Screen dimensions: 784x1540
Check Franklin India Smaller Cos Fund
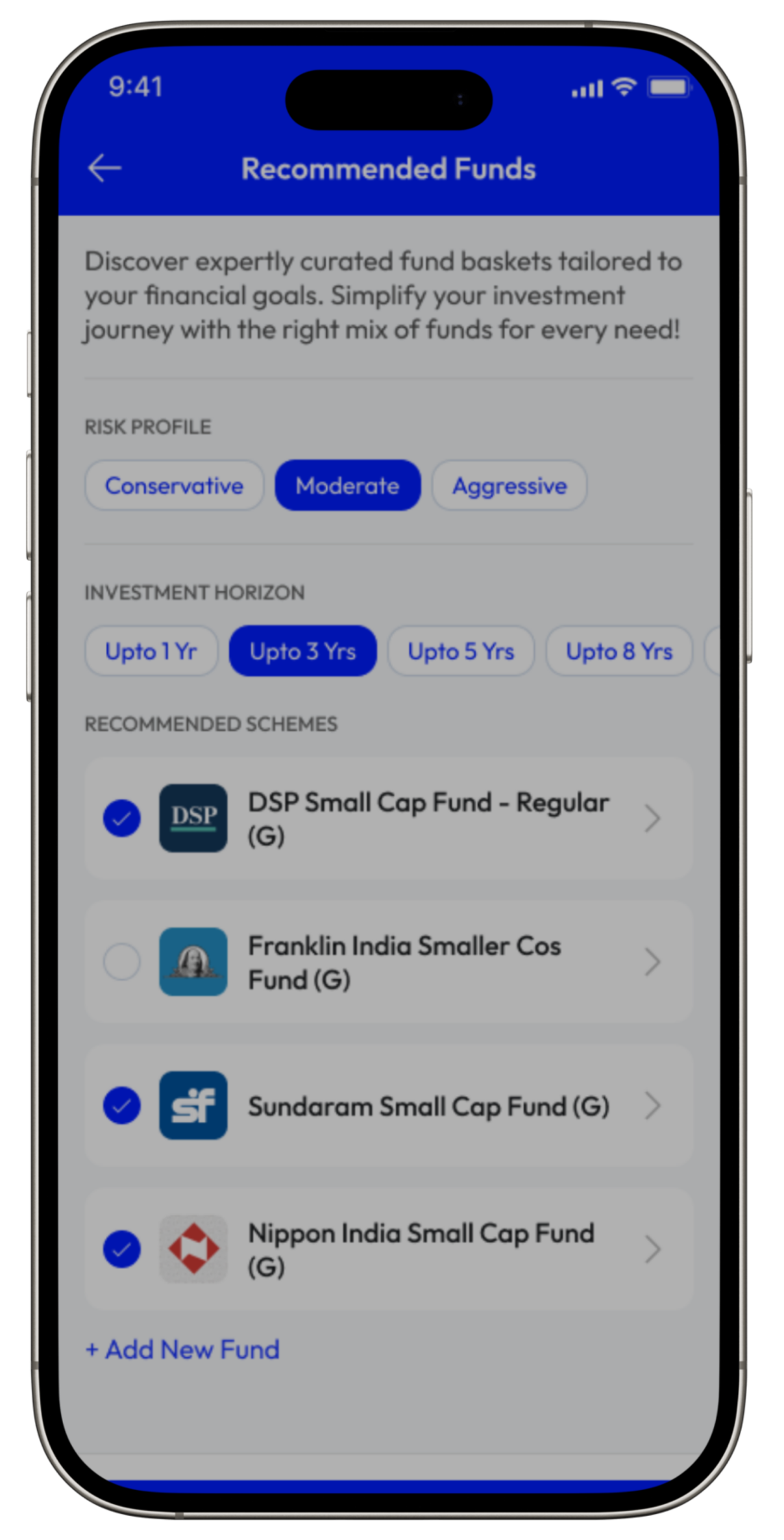pyautogui.click(x=122, y=962)
